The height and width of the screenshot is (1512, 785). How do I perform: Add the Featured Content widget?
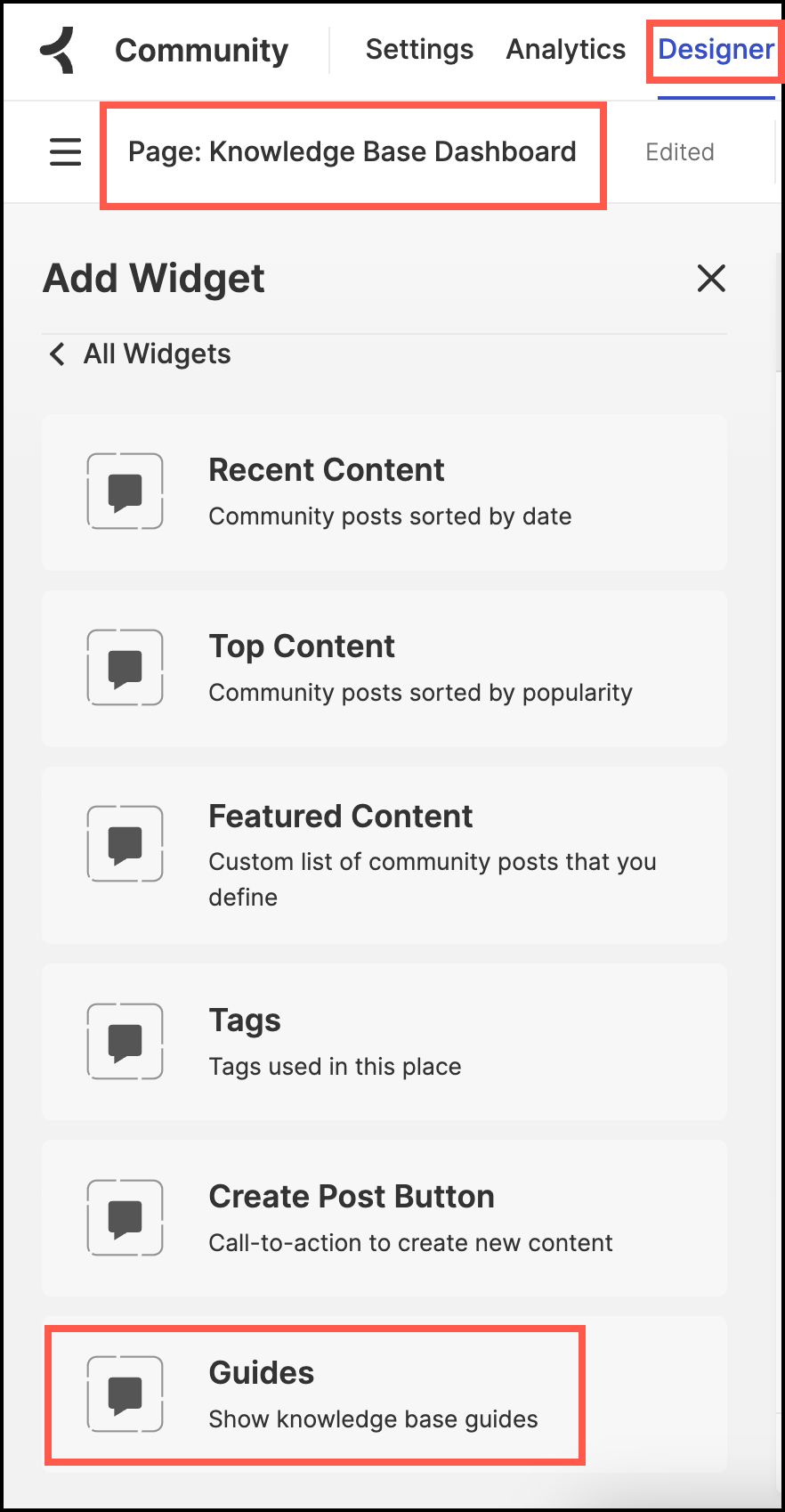[x=383, y=853]
